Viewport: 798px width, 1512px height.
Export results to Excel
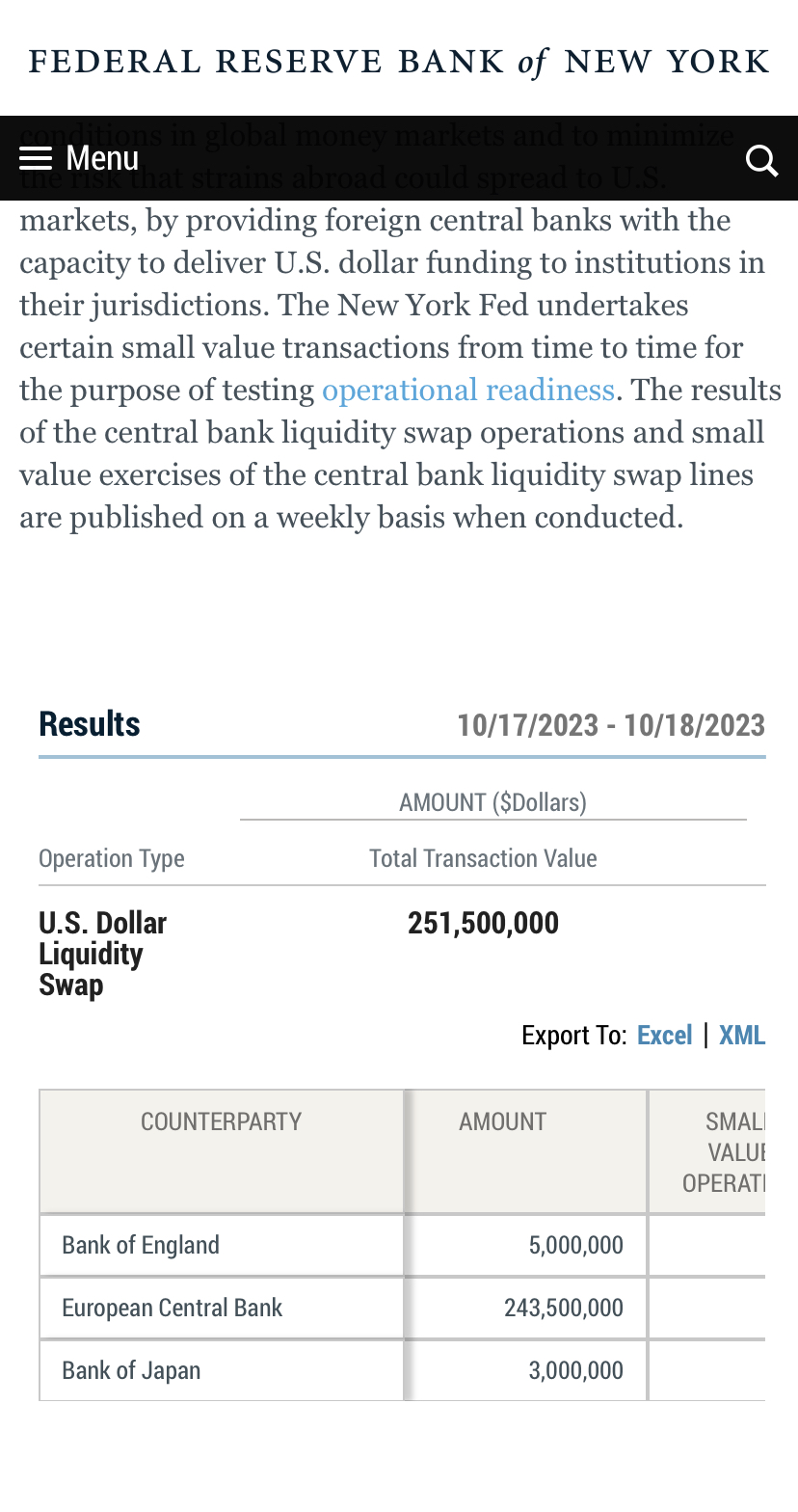tap(664, 1035)
